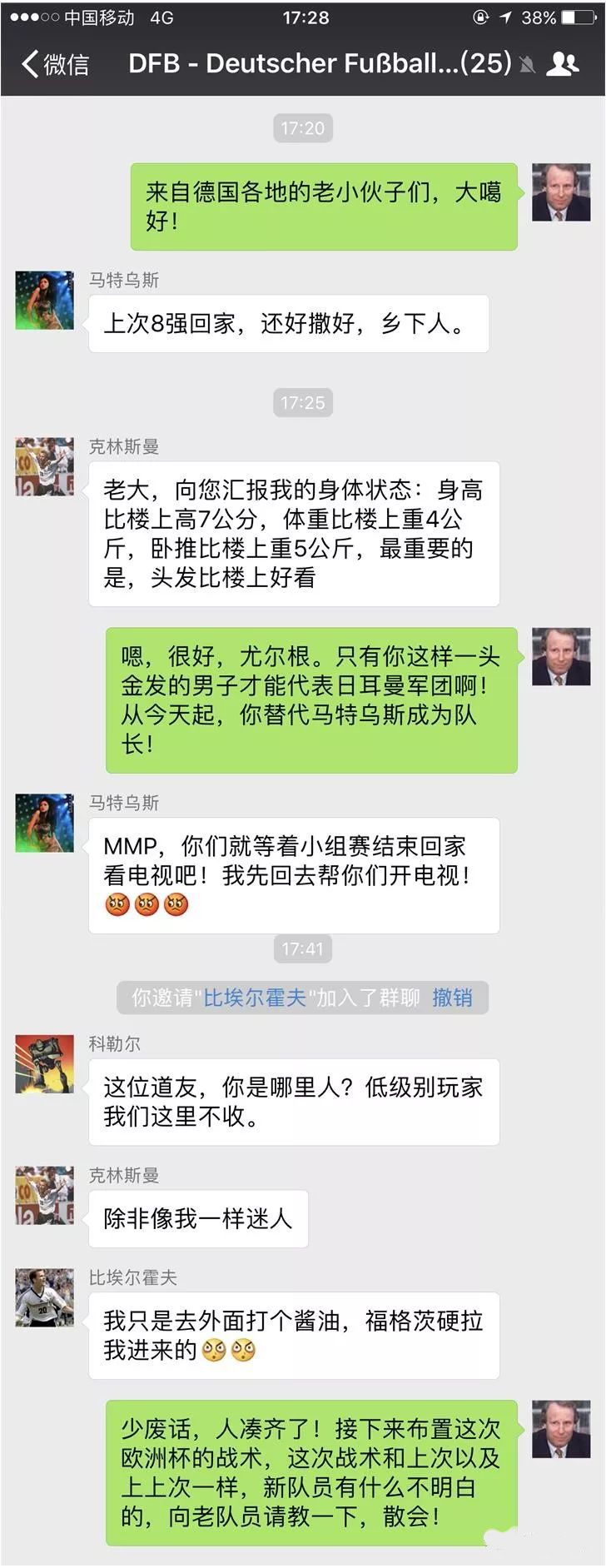Open 比埃尔霍夫 from the group invite notice

pyautogui.click(x=254, y=998)
